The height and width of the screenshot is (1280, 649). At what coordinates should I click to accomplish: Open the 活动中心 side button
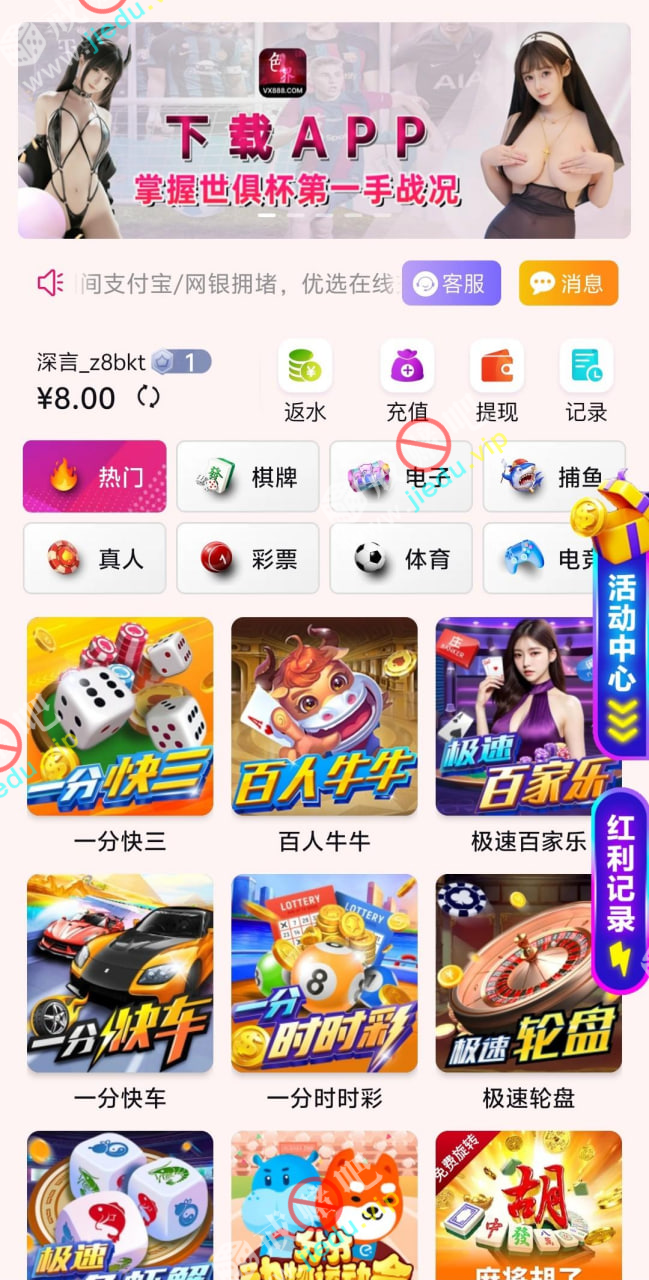click(x=620, y=640)
